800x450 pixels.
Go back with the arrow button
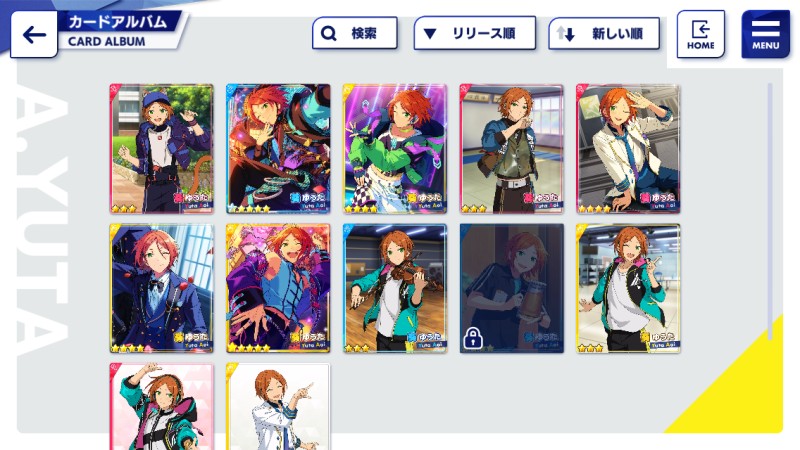pos(34,35)
